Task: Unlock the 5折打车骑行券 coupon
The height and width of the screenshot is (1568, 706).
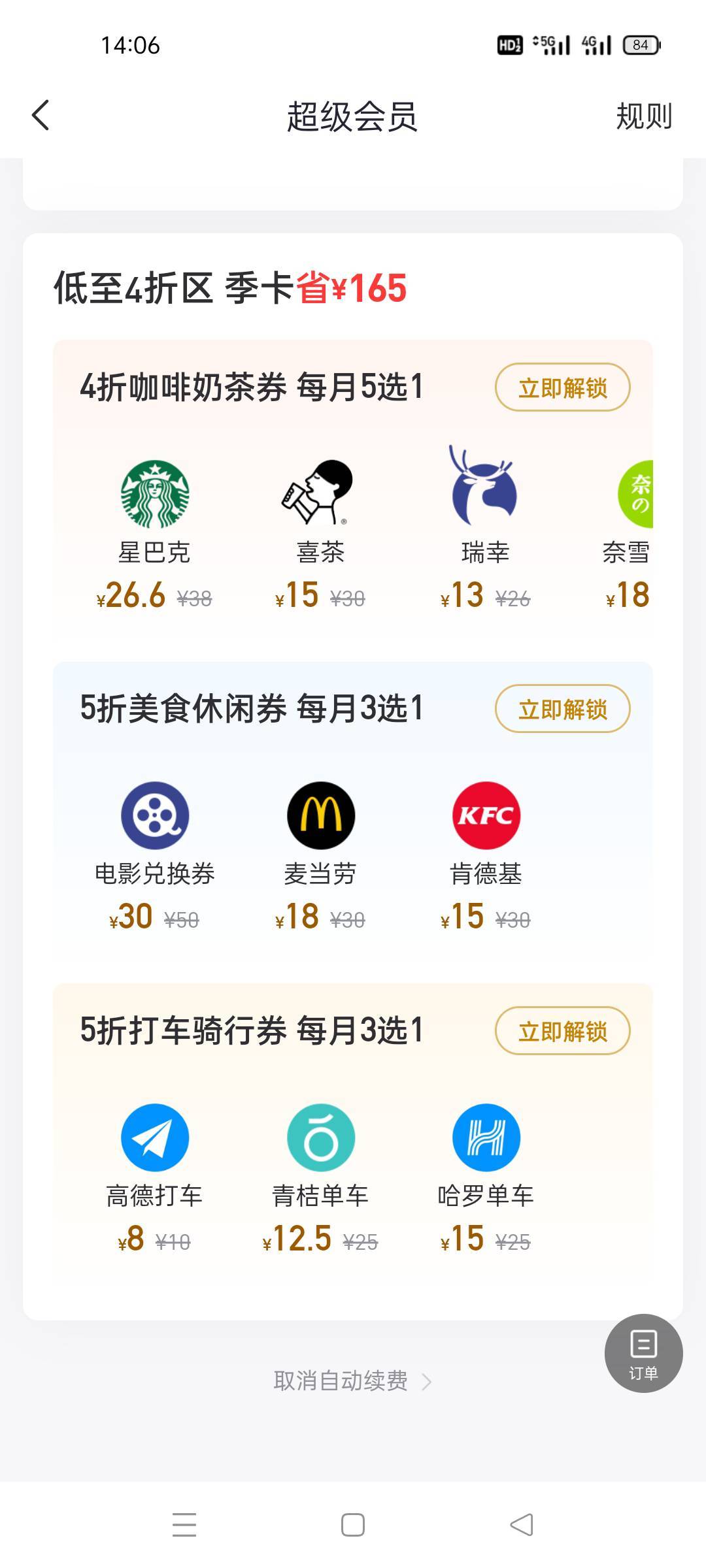Action: (x=562, y=1031)
